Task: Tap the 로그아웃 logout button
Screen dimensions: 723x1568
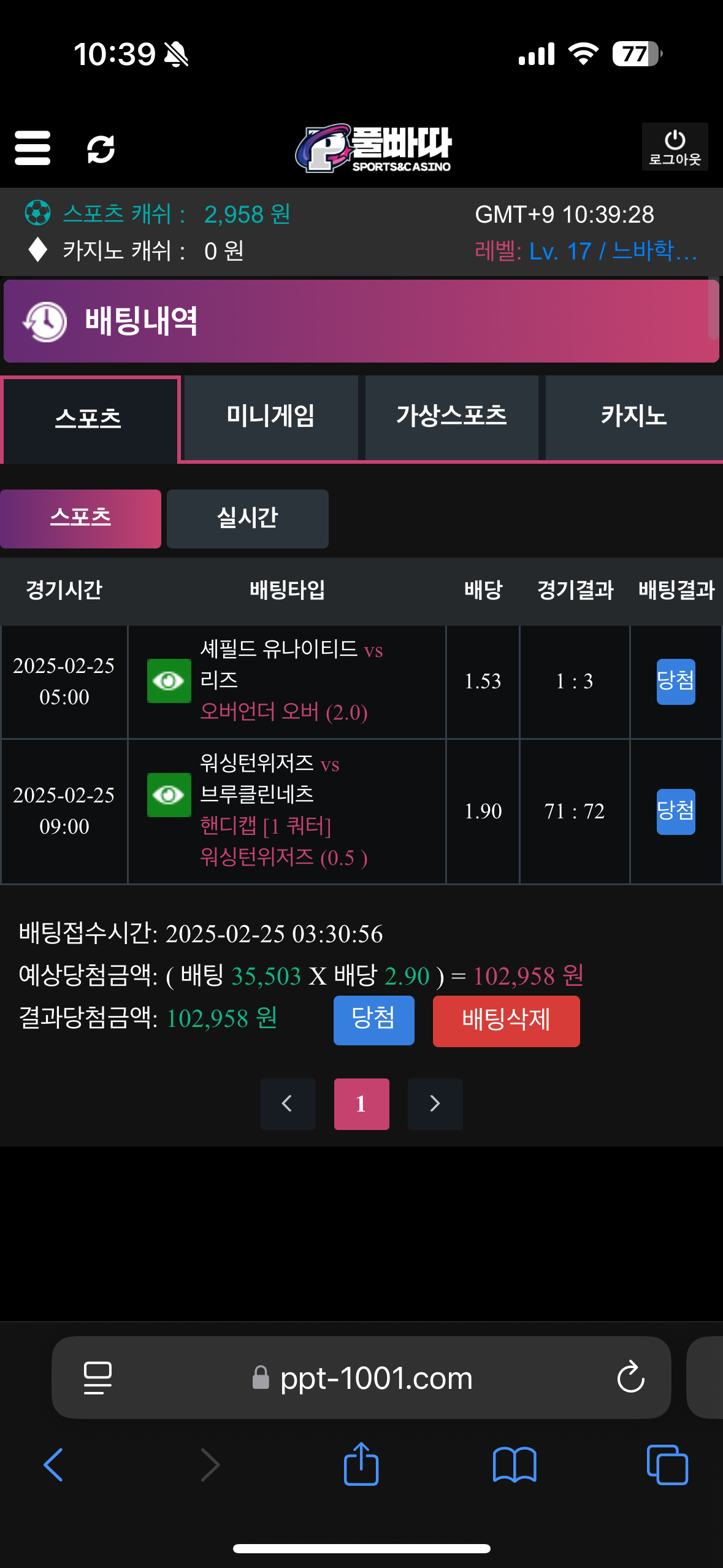Action: (675, 147)
